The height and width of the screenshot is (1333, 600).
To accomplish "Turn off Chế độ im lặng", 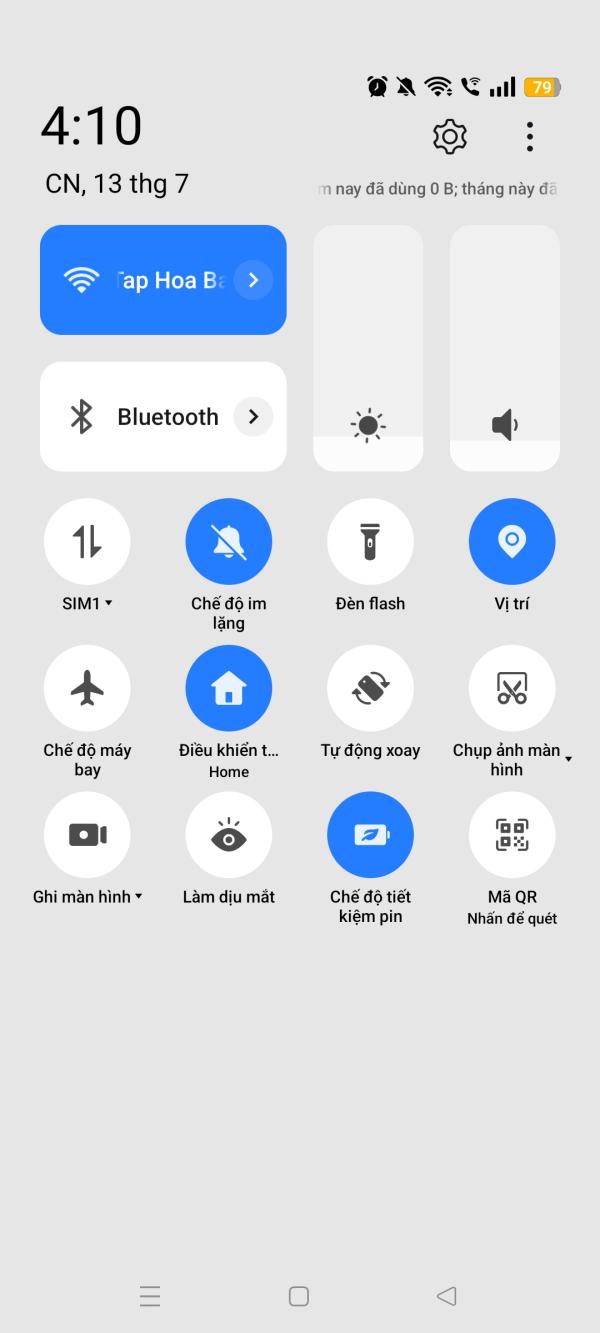I will coord(229,541).
